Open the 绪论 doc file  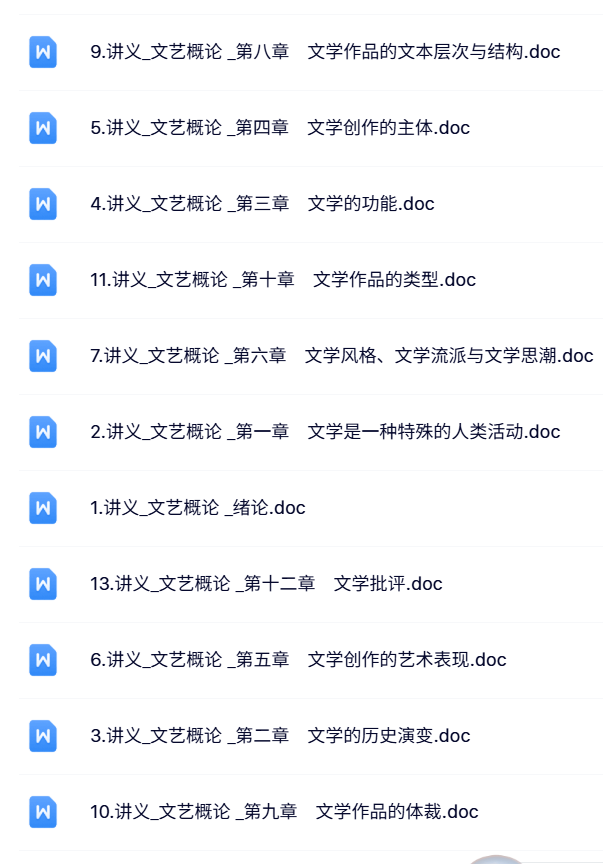click(x=197, y=508)
